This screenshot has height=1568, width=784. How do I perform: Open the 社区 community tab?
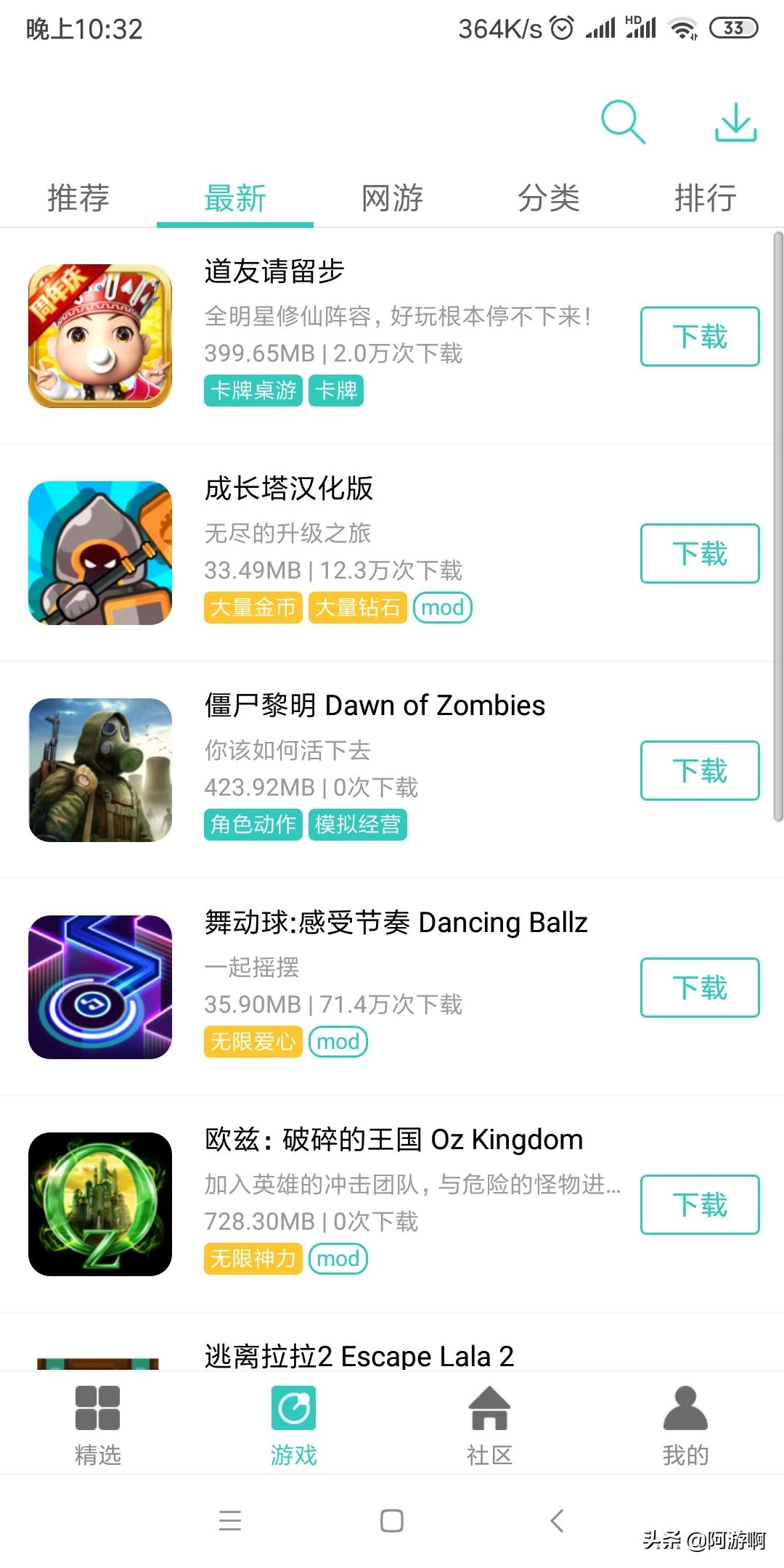489,1425
